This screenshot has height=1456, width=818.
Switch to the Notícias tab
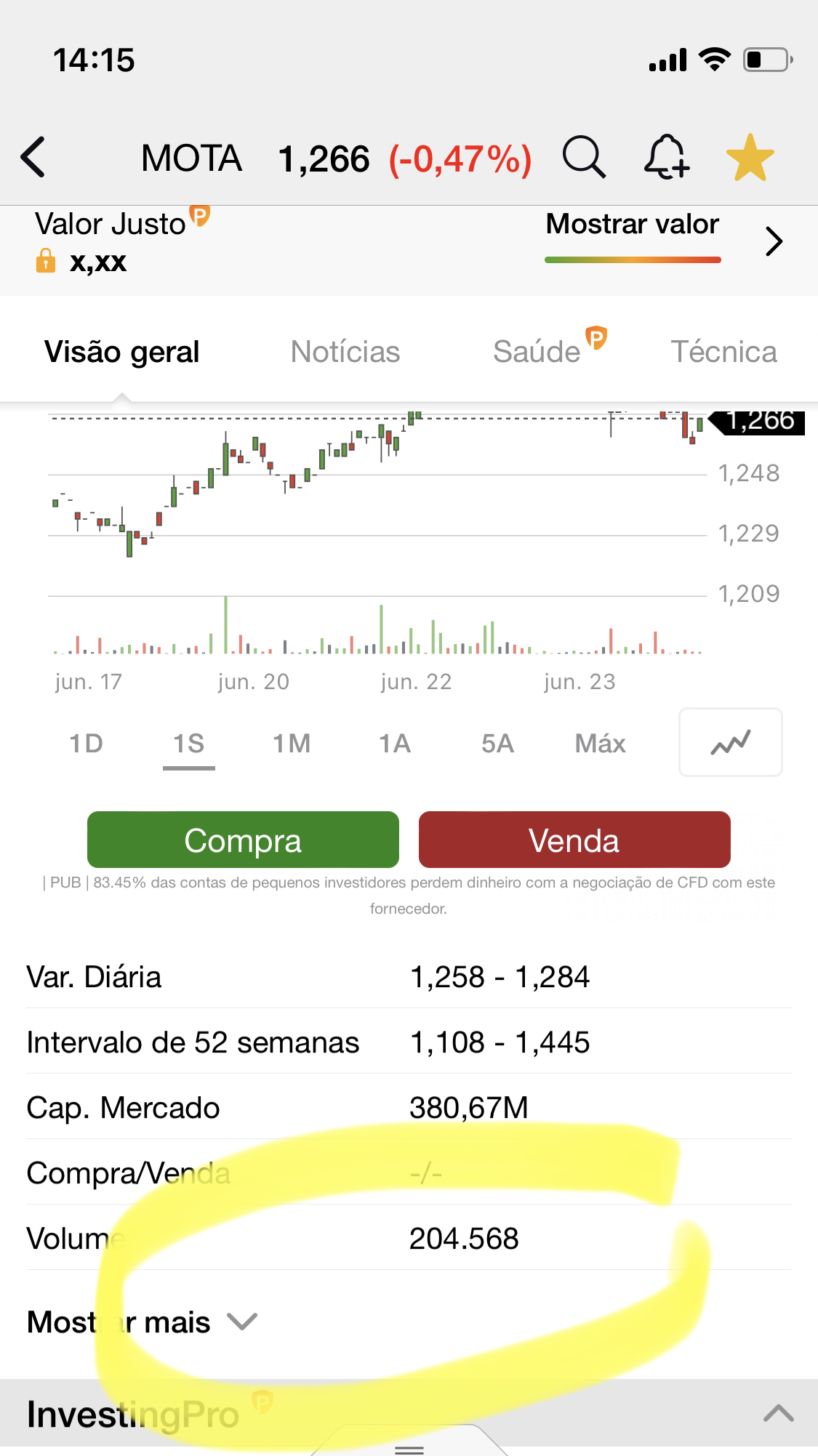pyautogui.click(x=345, y=352)
